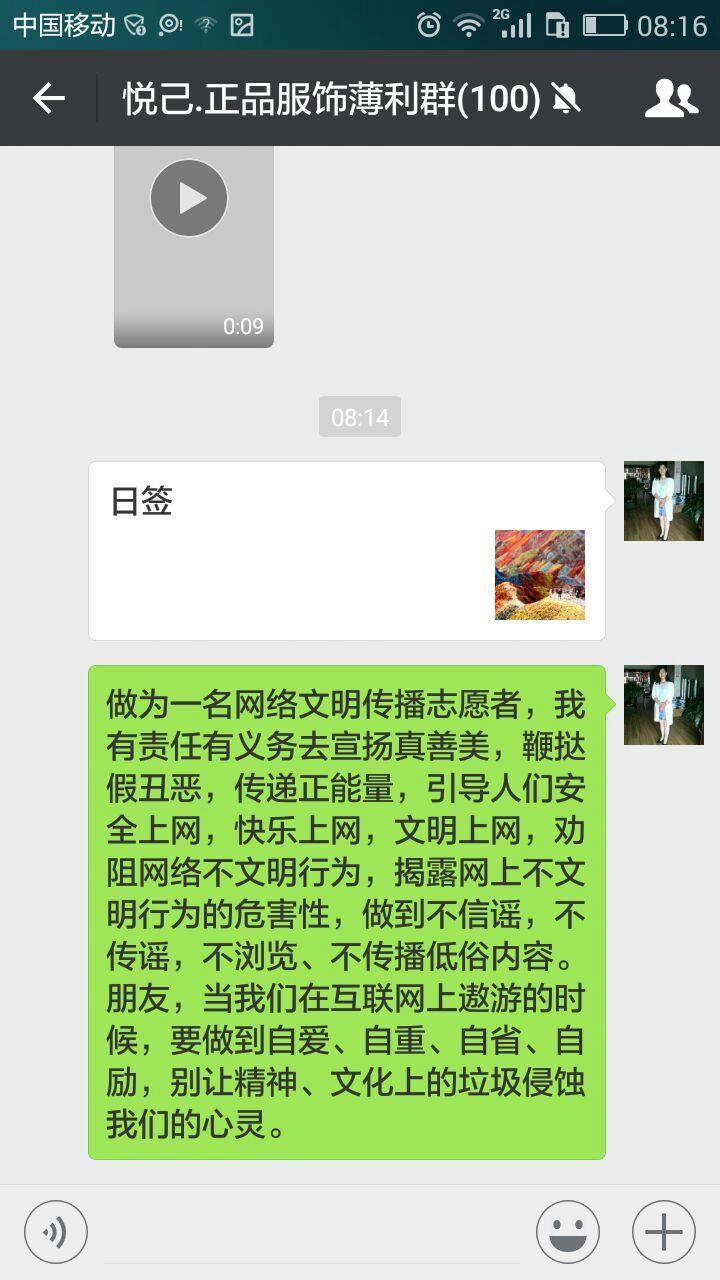
Task: Go back using the arrow icon
Action: point(48,98)
